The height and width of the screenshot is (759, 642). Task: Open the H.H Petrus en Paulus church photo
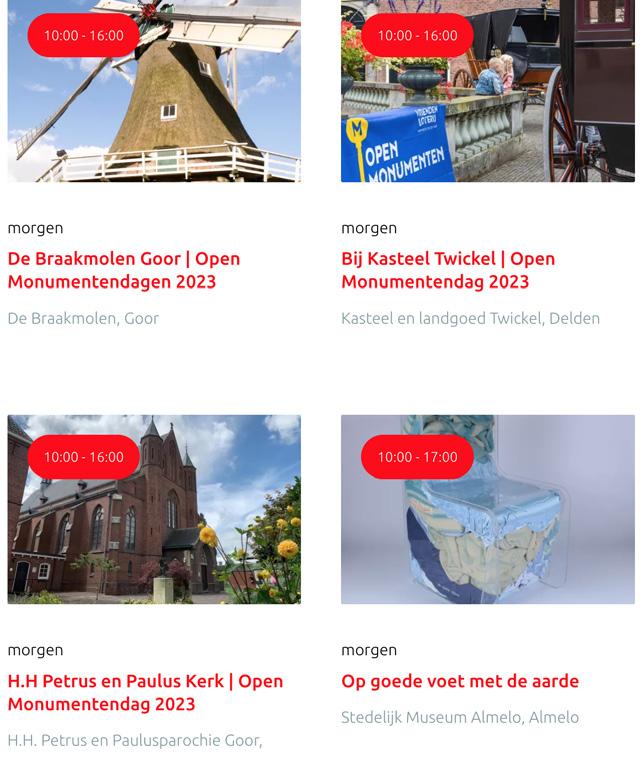154,520
